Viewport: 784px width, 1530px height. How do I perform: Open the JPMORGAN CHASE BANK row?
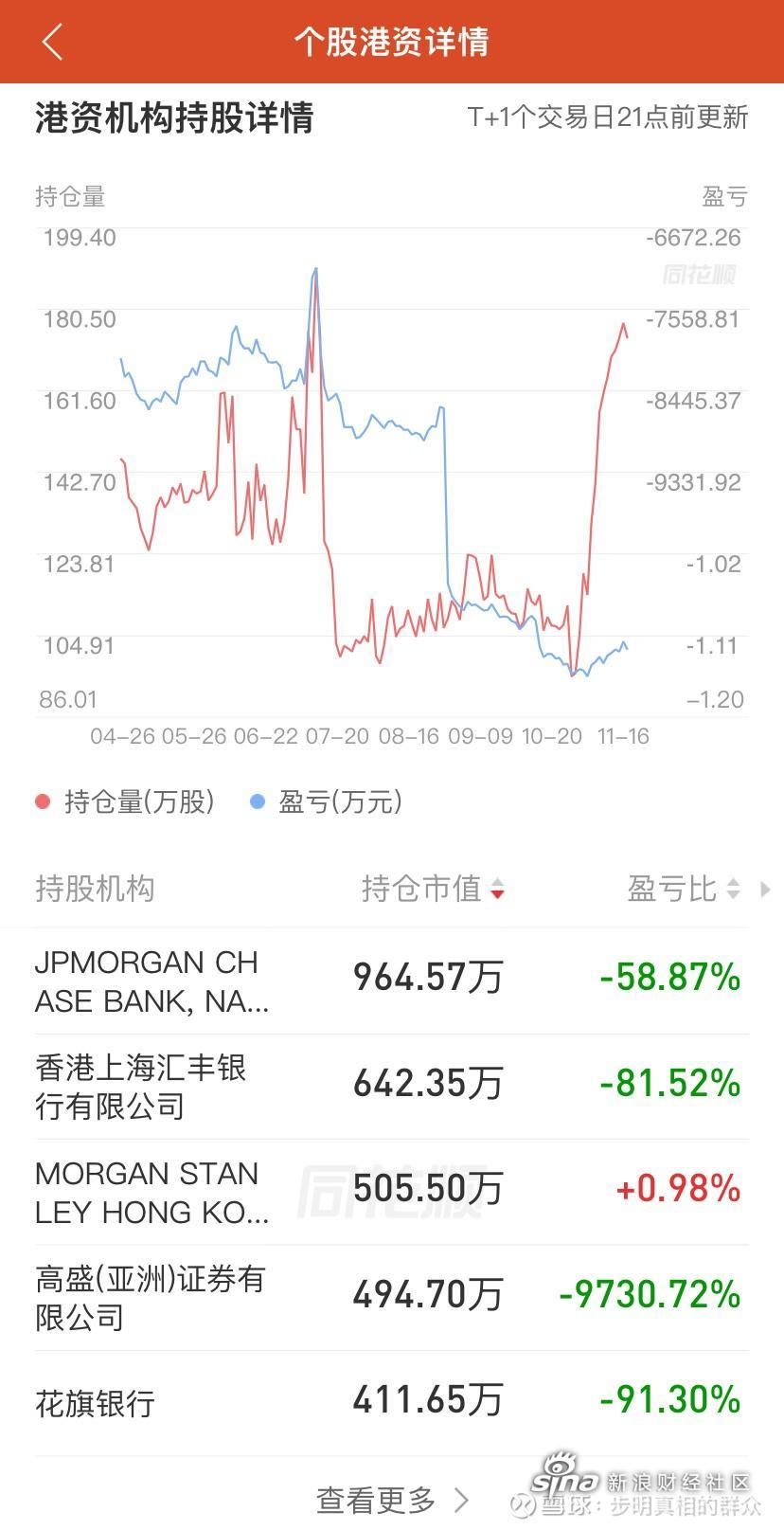tap(391, 981)
